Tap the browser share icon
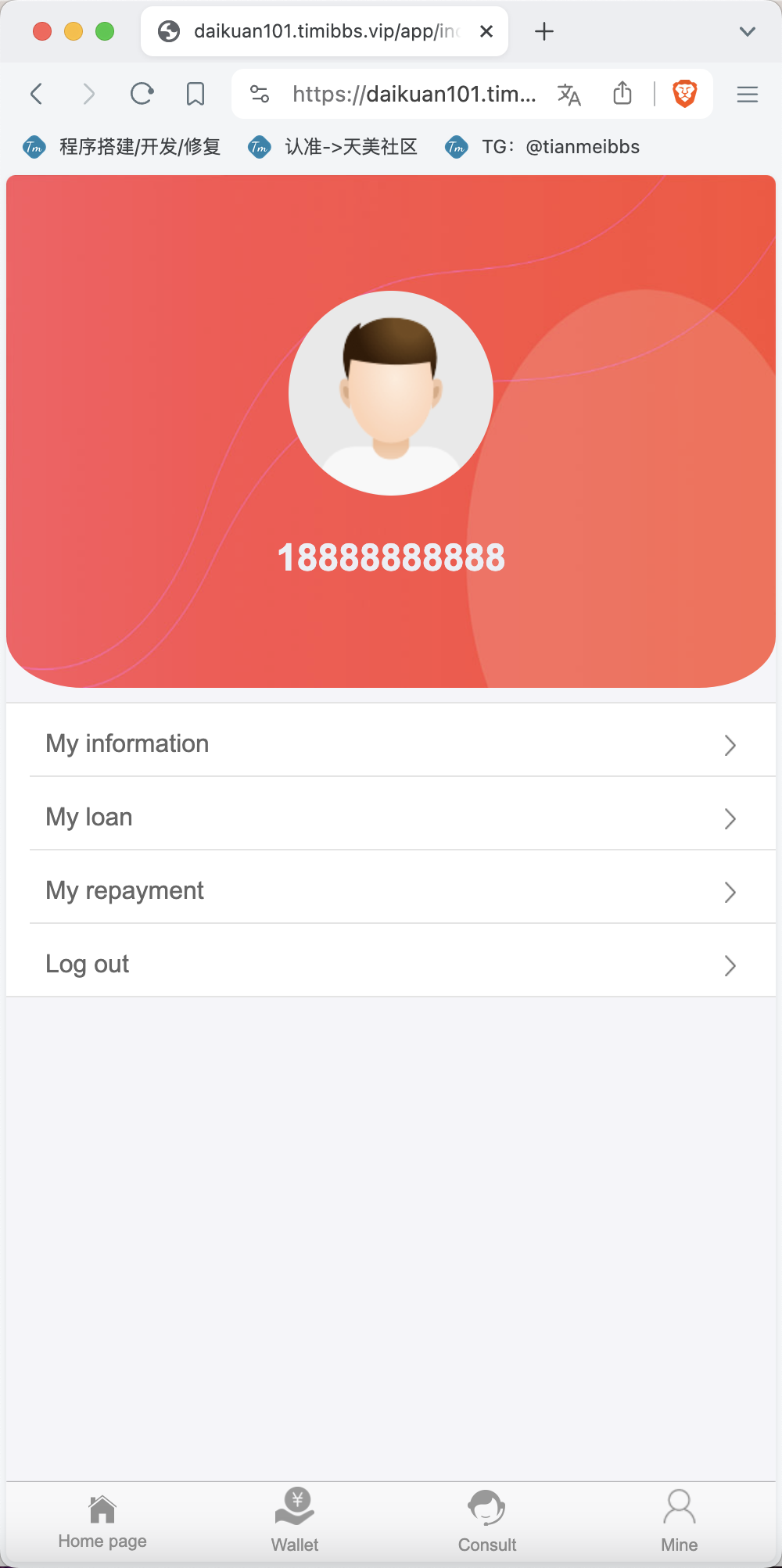This screenshot has height=1568, width=782. click(622, 94)
